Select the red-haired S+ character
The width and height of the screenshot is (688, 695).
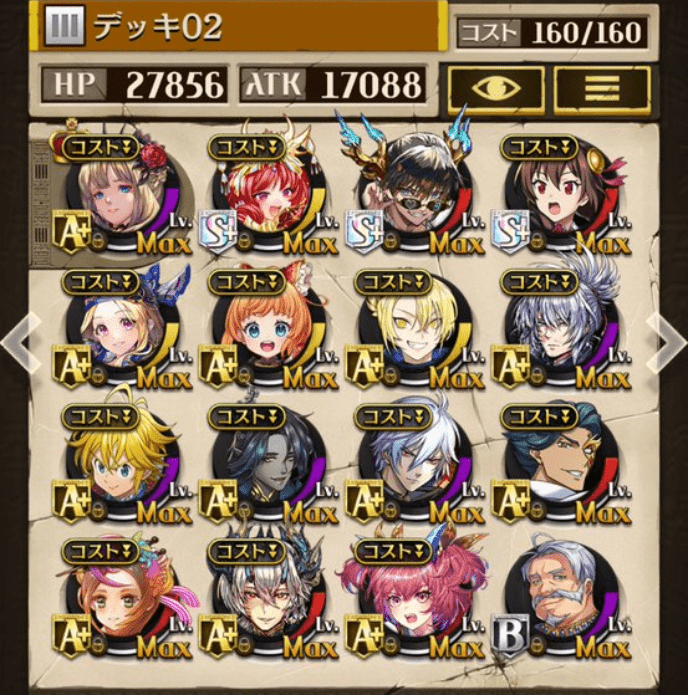coord(264,200)
